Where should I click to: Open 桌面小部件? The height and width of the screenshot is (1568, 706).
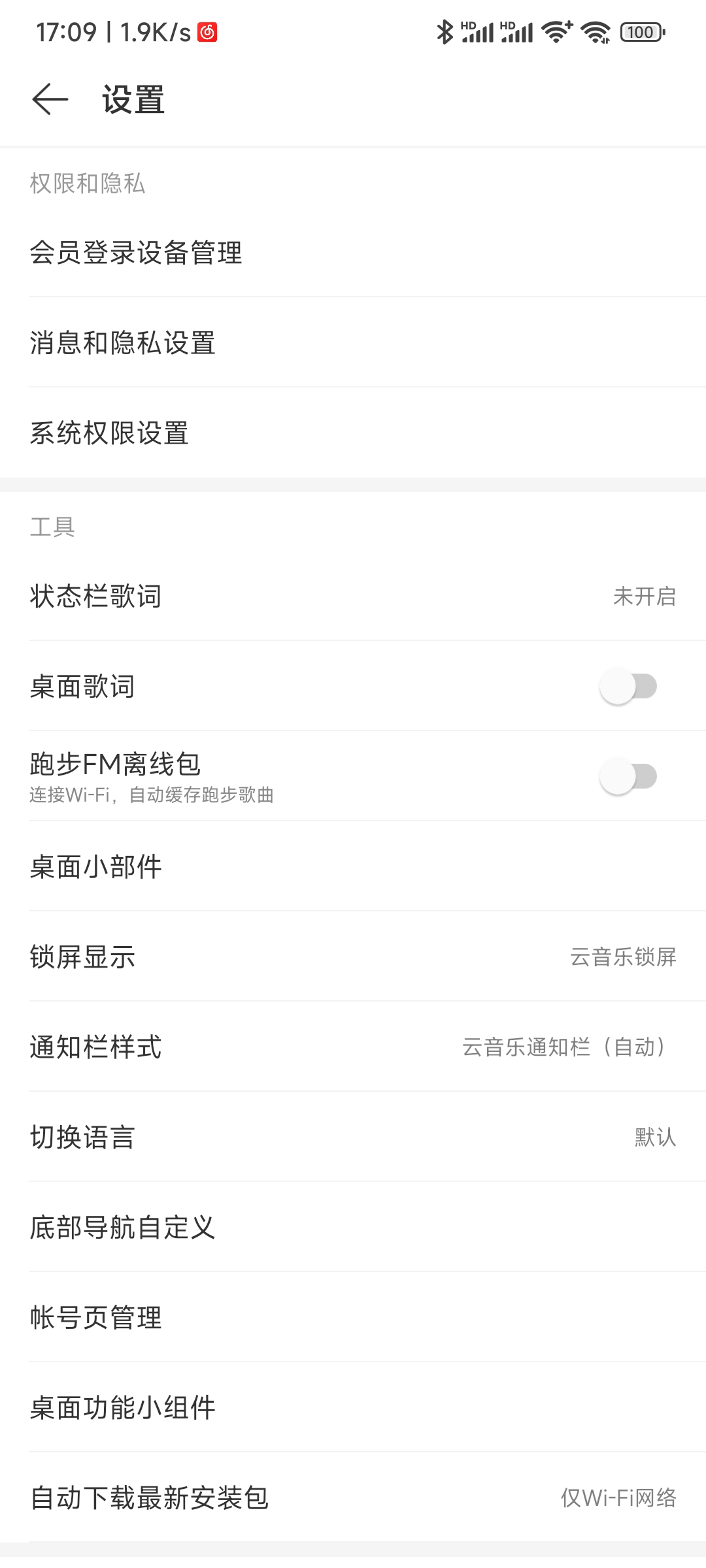point(353,866)
